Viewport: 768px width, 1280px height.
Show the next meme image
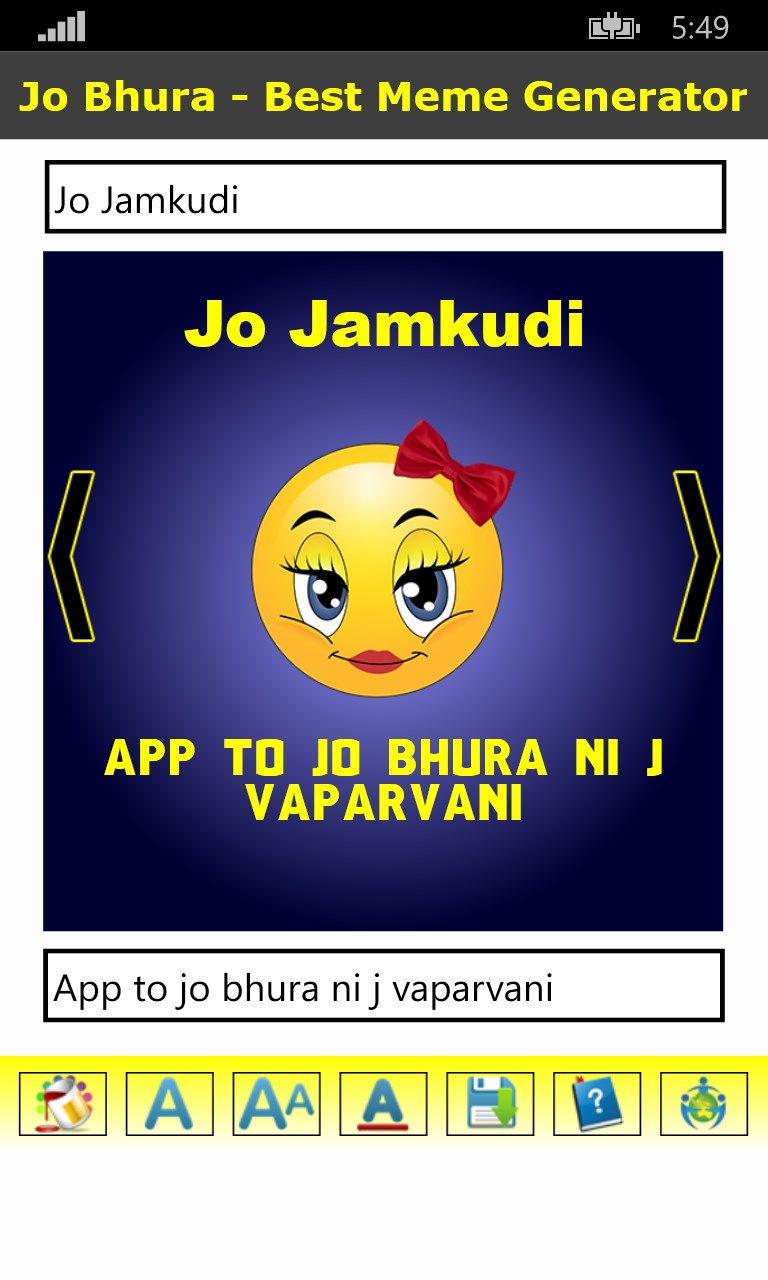tap(695, 556)
